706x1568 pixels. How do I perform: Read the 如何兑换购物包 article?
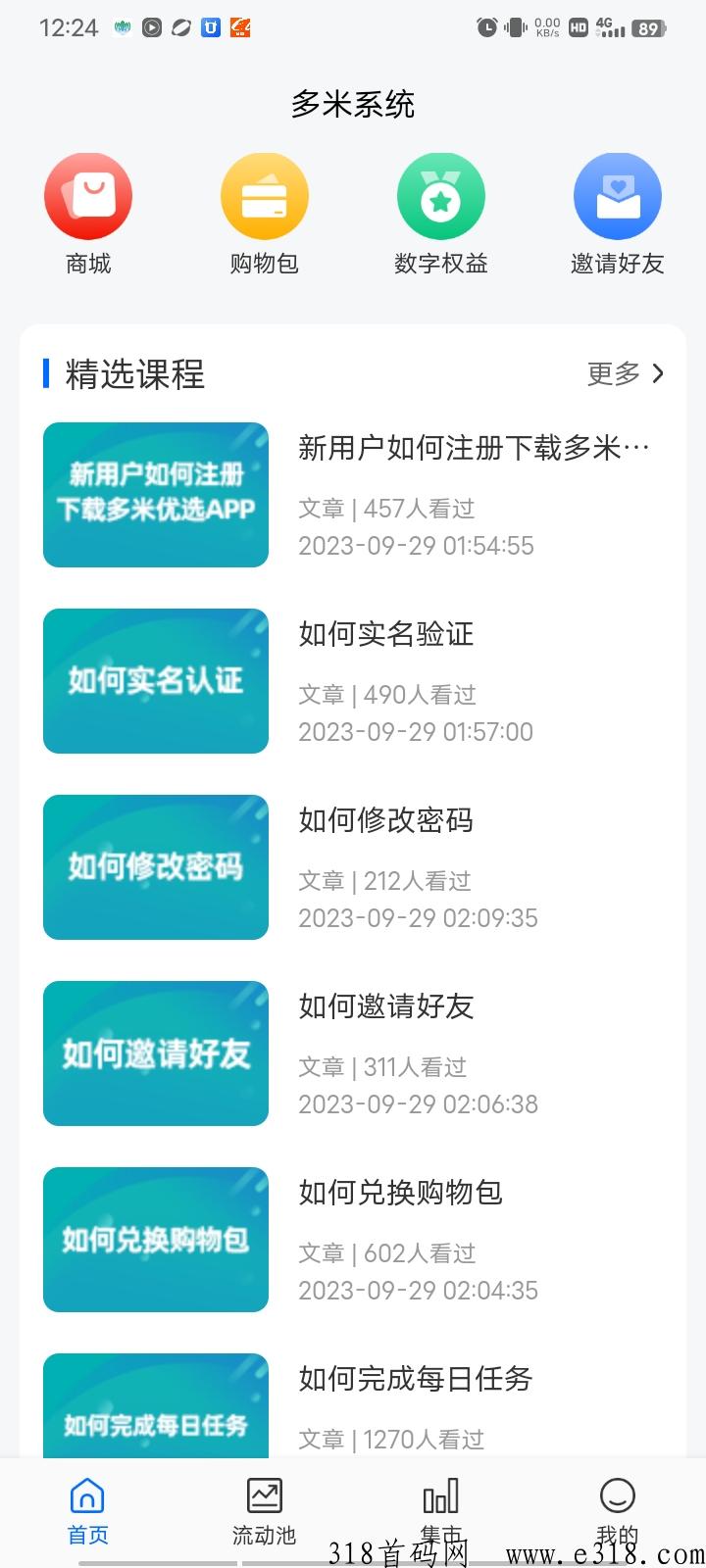tap(400, 1193)
